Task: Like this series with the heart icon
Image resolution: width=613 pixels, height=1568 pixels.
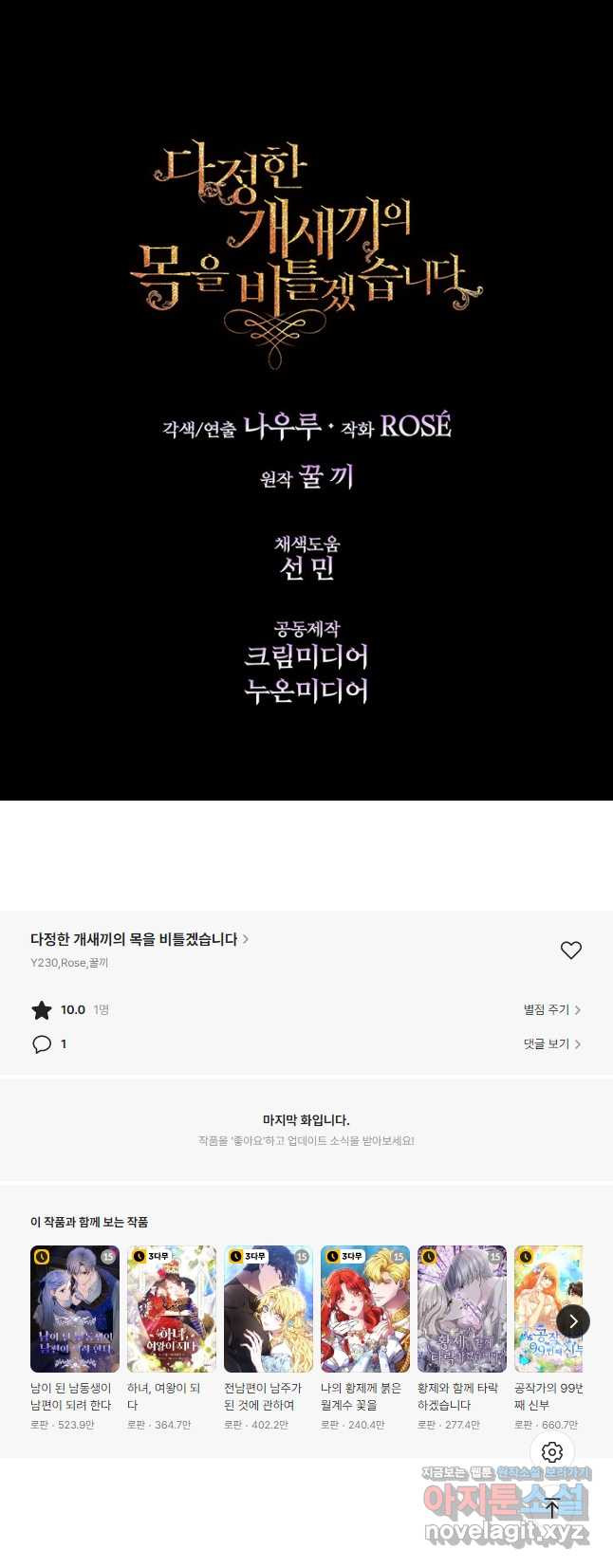Action: pyautogui.click(x=570, y=950)
